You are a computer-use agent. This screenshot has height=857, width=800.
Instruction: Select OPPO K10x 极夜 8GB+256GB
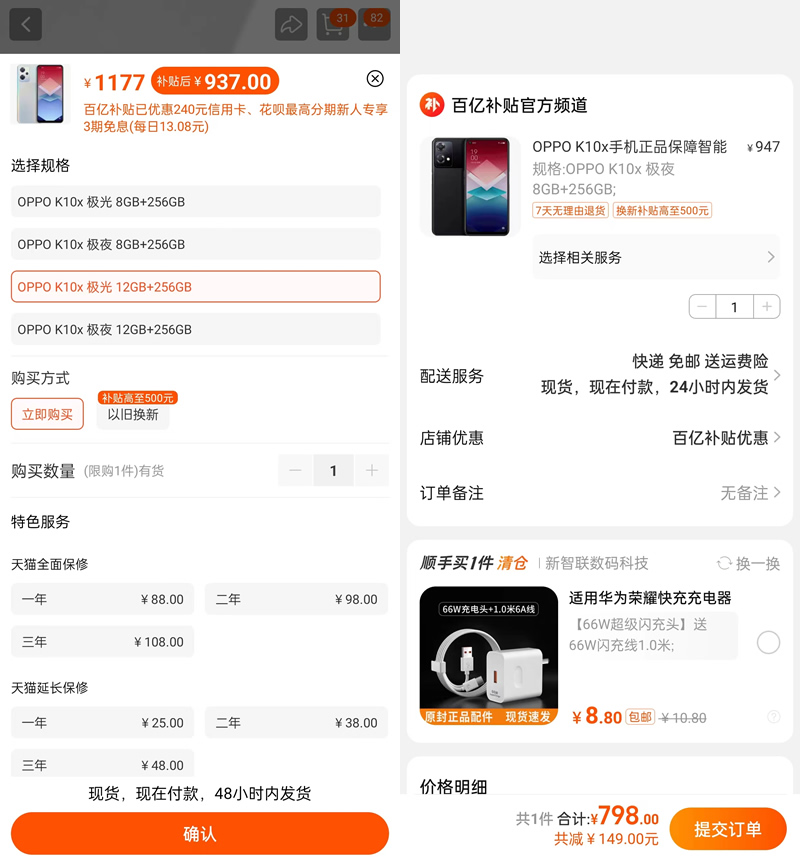tap(195, 244)
